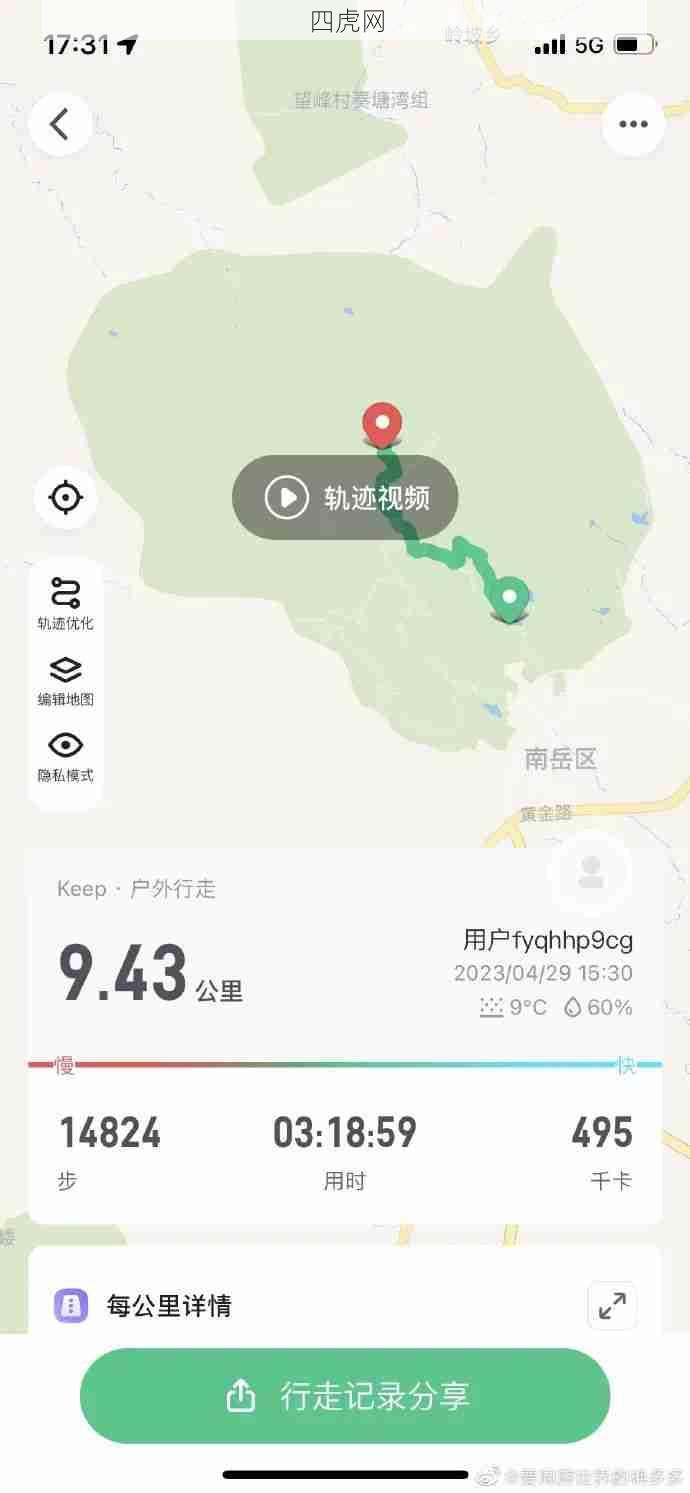Recenter the map with location target icon
This screenshot has width=690, height=1493.
[66, 497]
